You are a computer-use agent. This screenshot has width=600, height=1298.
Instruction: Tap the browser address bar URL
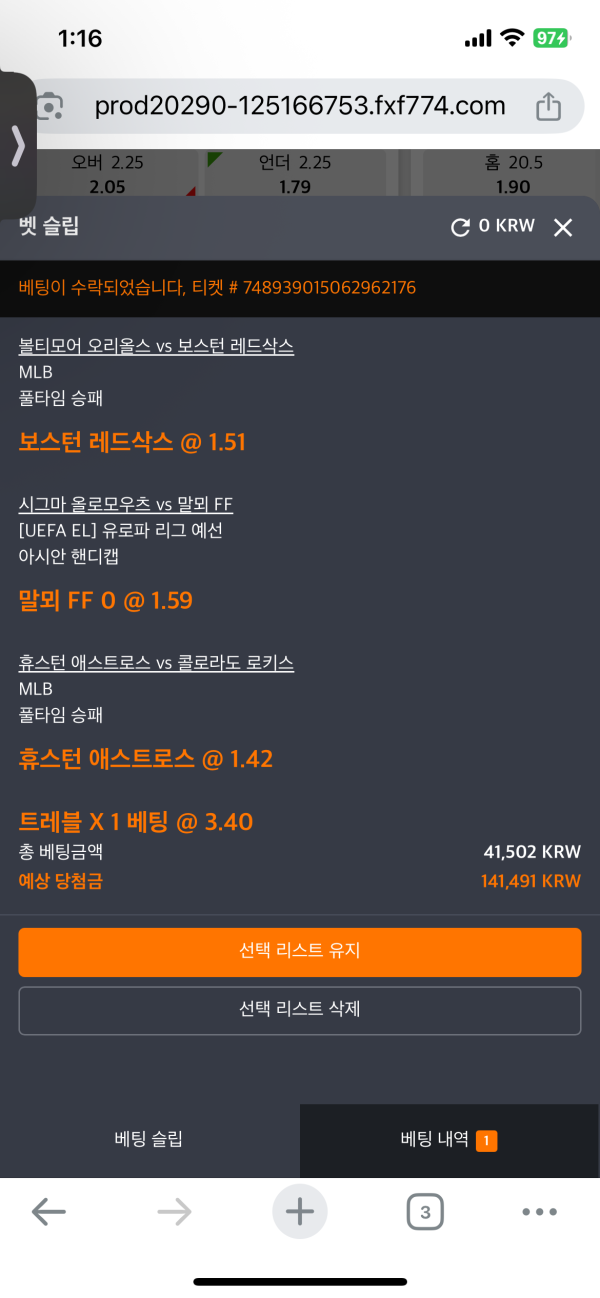[300, 106]
